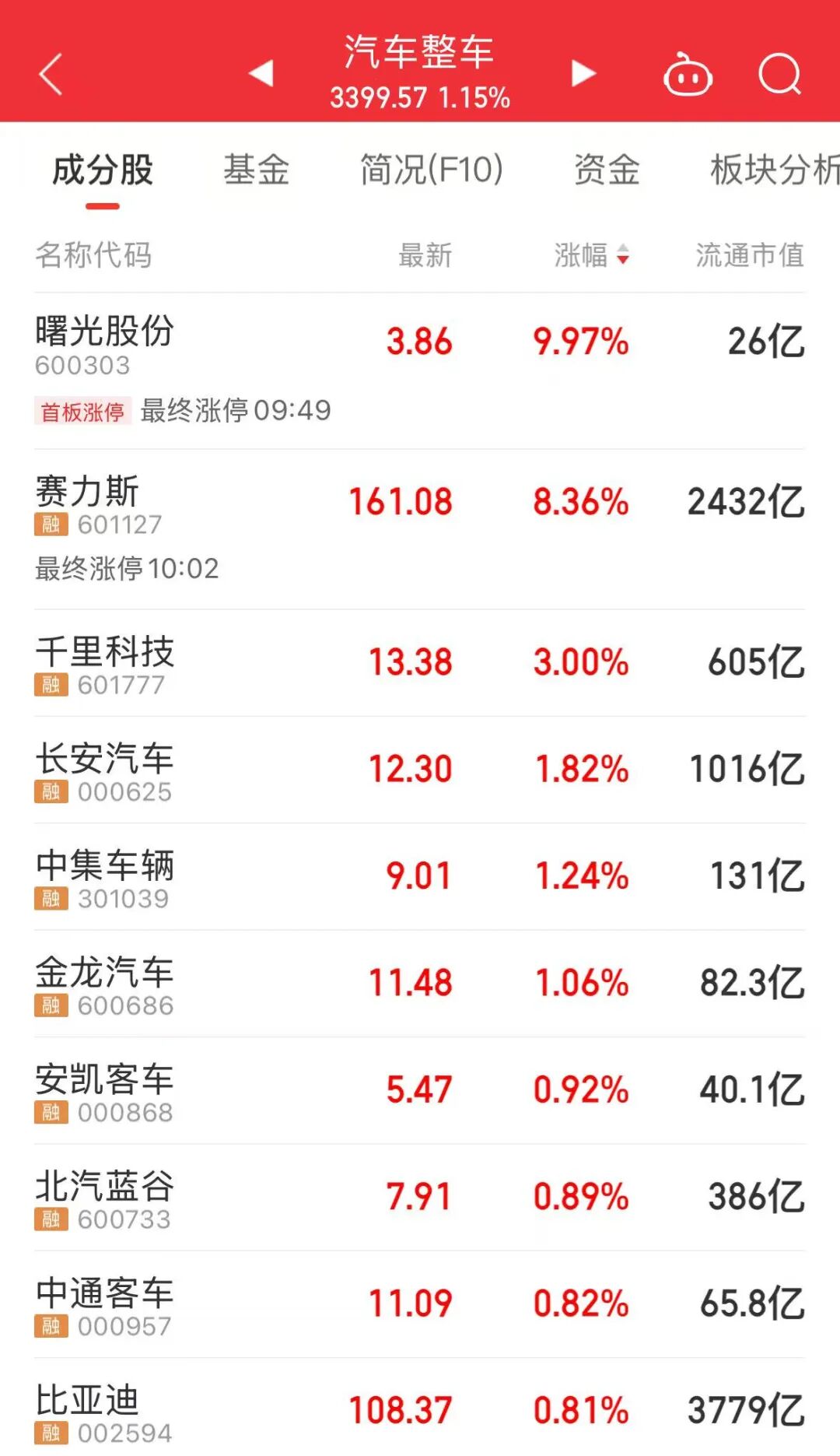The image size is (840, 1456).
Task: Switch to the 基金 tab
Action: tap(256, 170)
